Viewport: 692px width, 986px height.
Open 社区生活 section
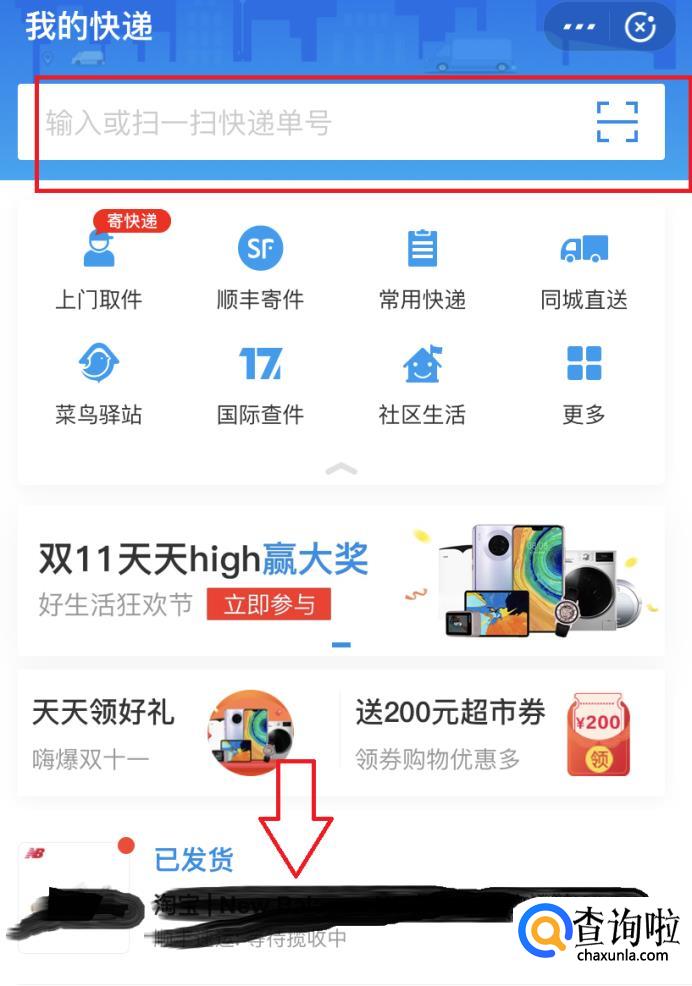(422, 383)
